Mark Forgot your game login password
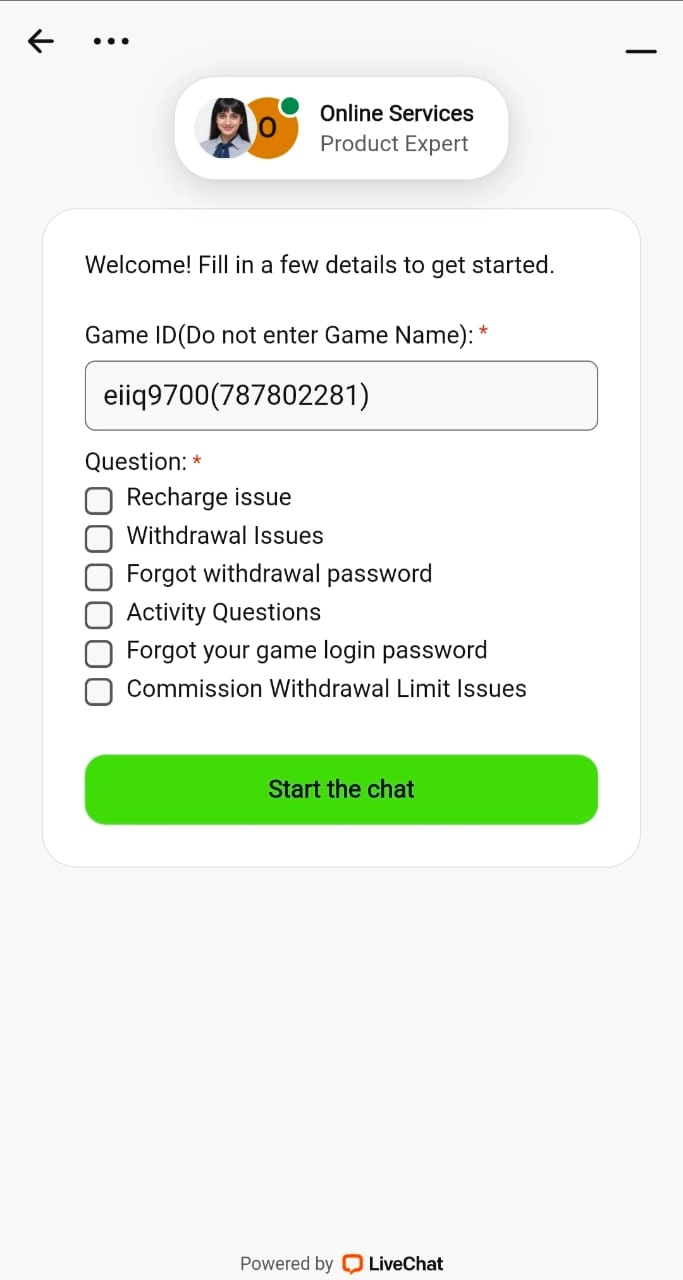 point(98,653)
